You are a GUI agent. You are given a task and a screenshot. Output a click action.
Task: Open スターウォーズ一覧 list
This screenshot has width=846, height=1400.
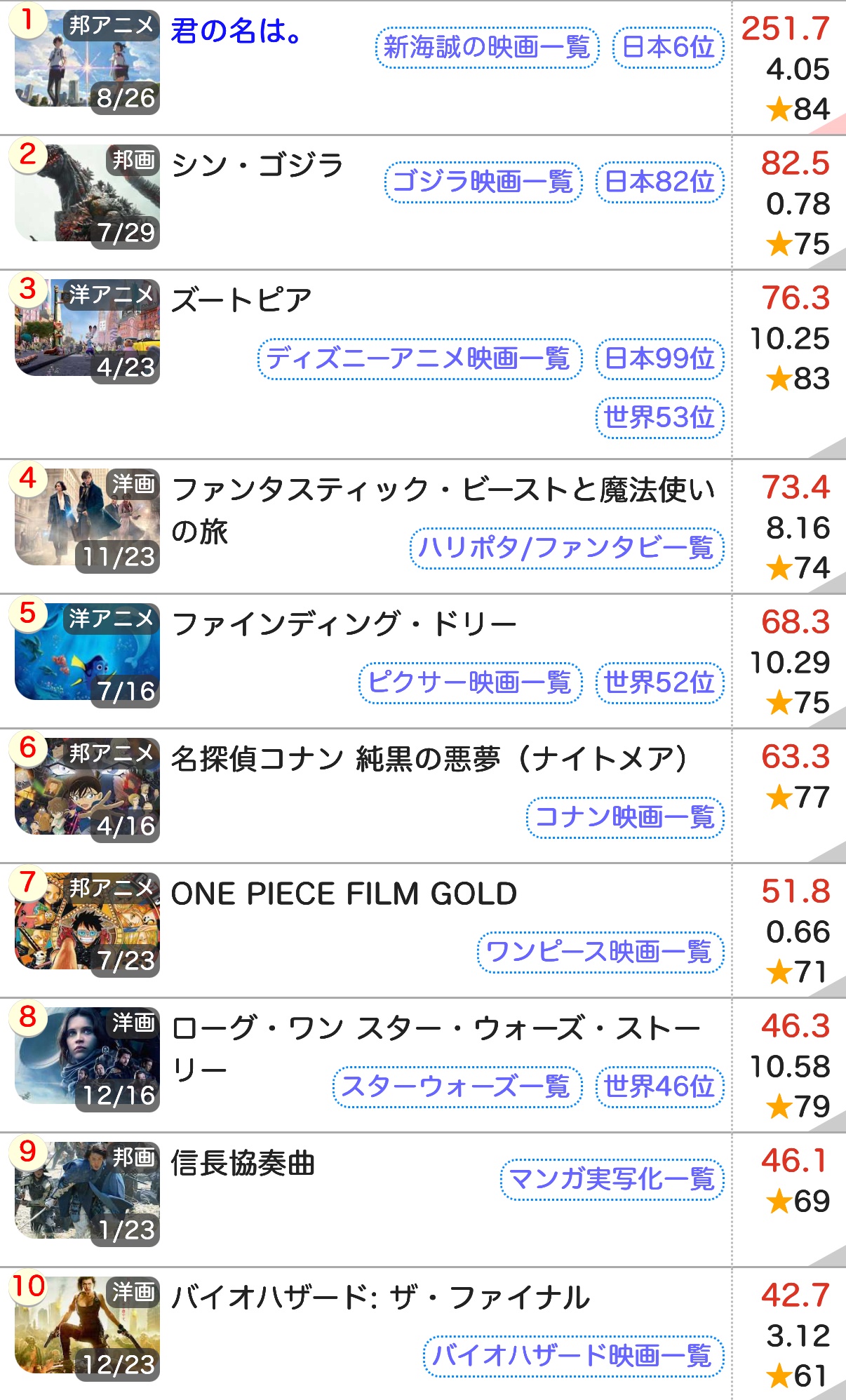point(457,1087)
